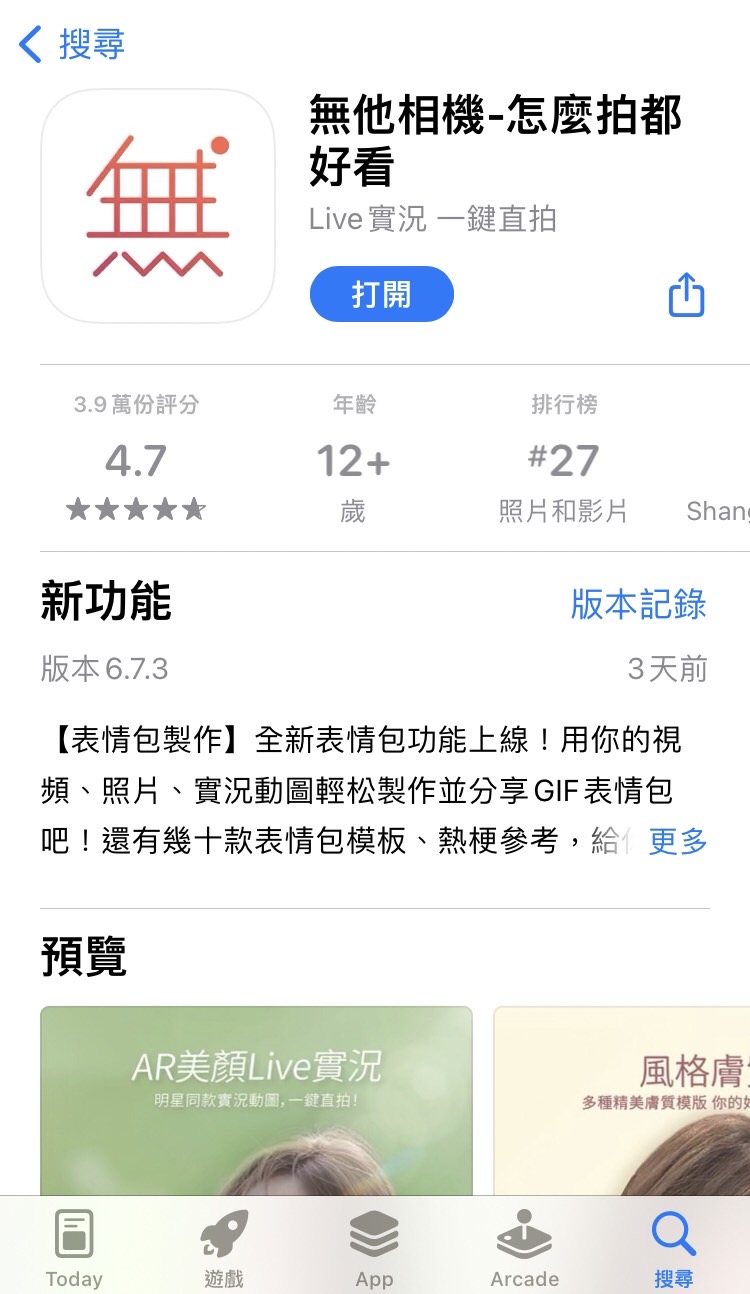
Task: Open the share sheet icon
Action: pos(685,294)
